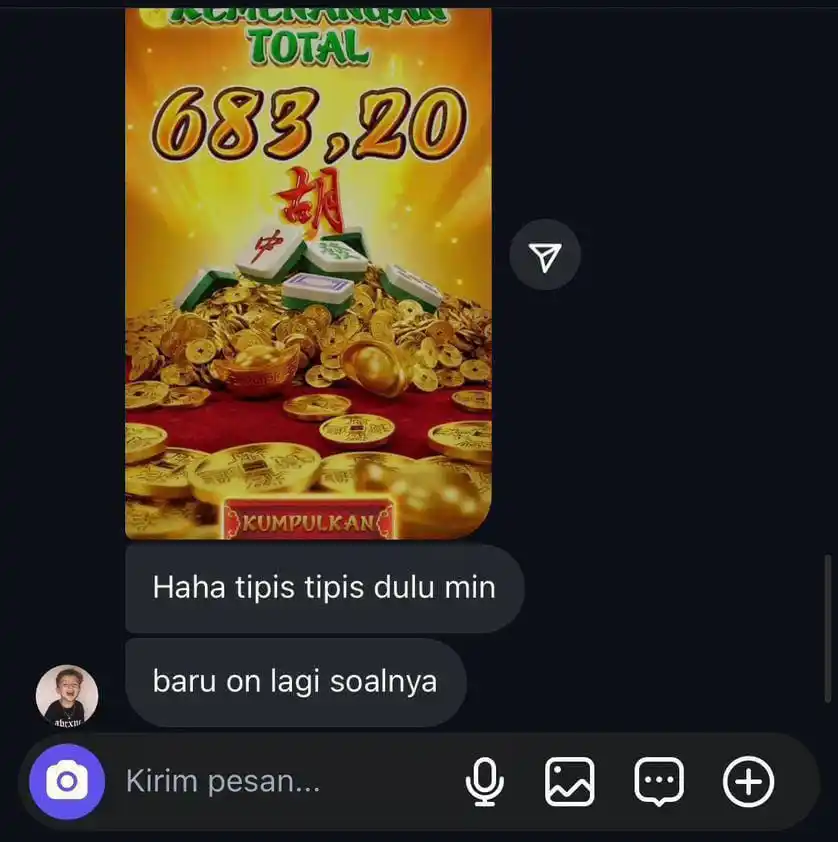Open more options with the plus icon
Viewport: 838px width, 842px height.
(x=748, y=781)
